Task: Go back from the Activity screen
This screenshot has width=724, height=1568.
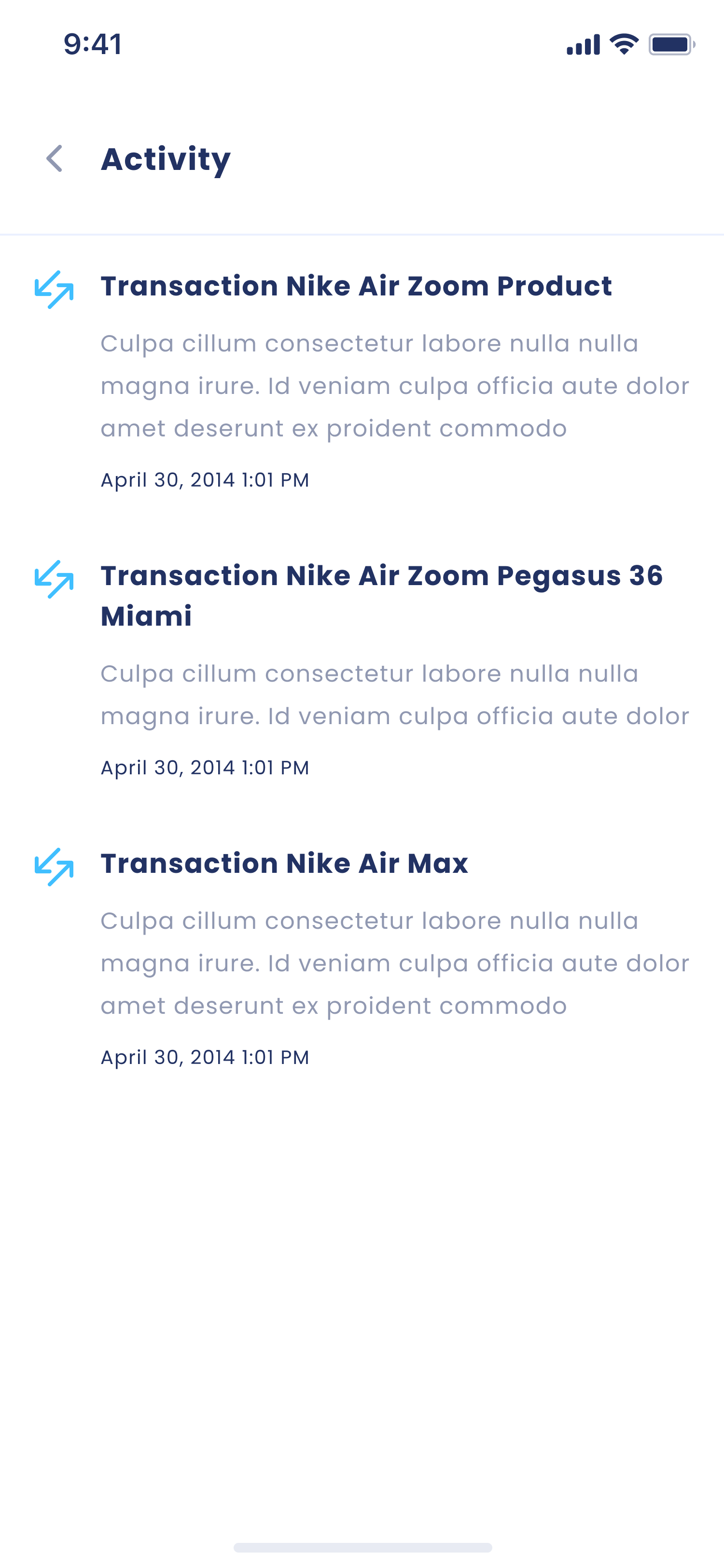Action: 55,159
